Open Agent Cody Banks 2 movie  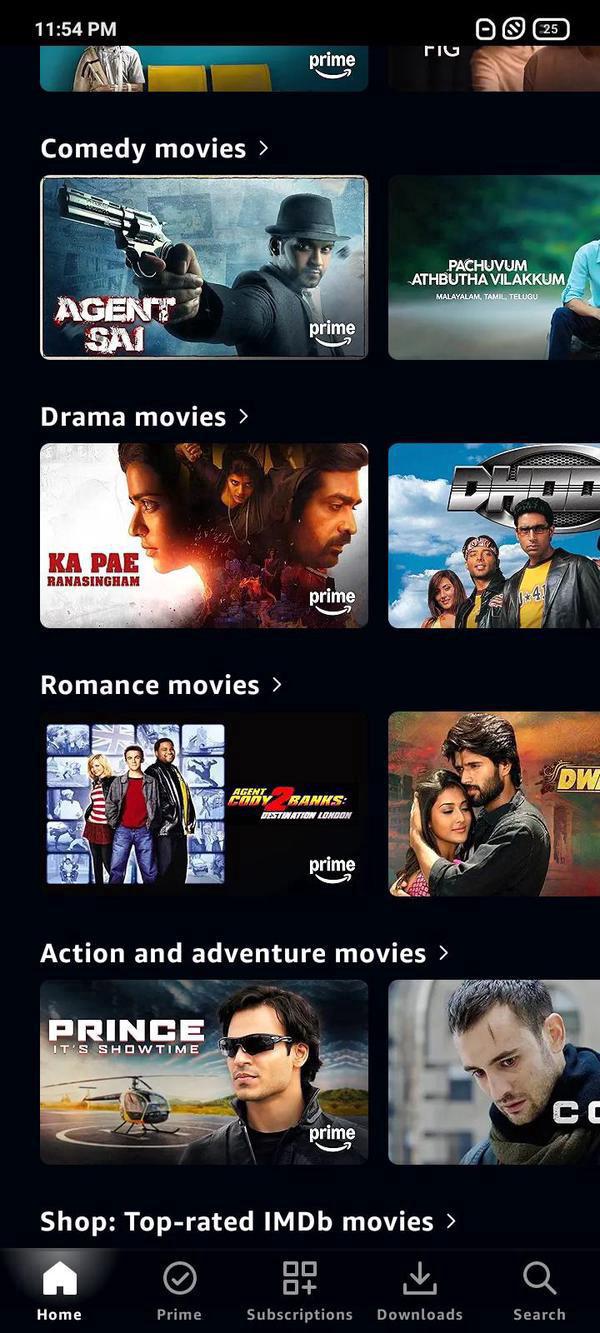[x=204, y=803]
